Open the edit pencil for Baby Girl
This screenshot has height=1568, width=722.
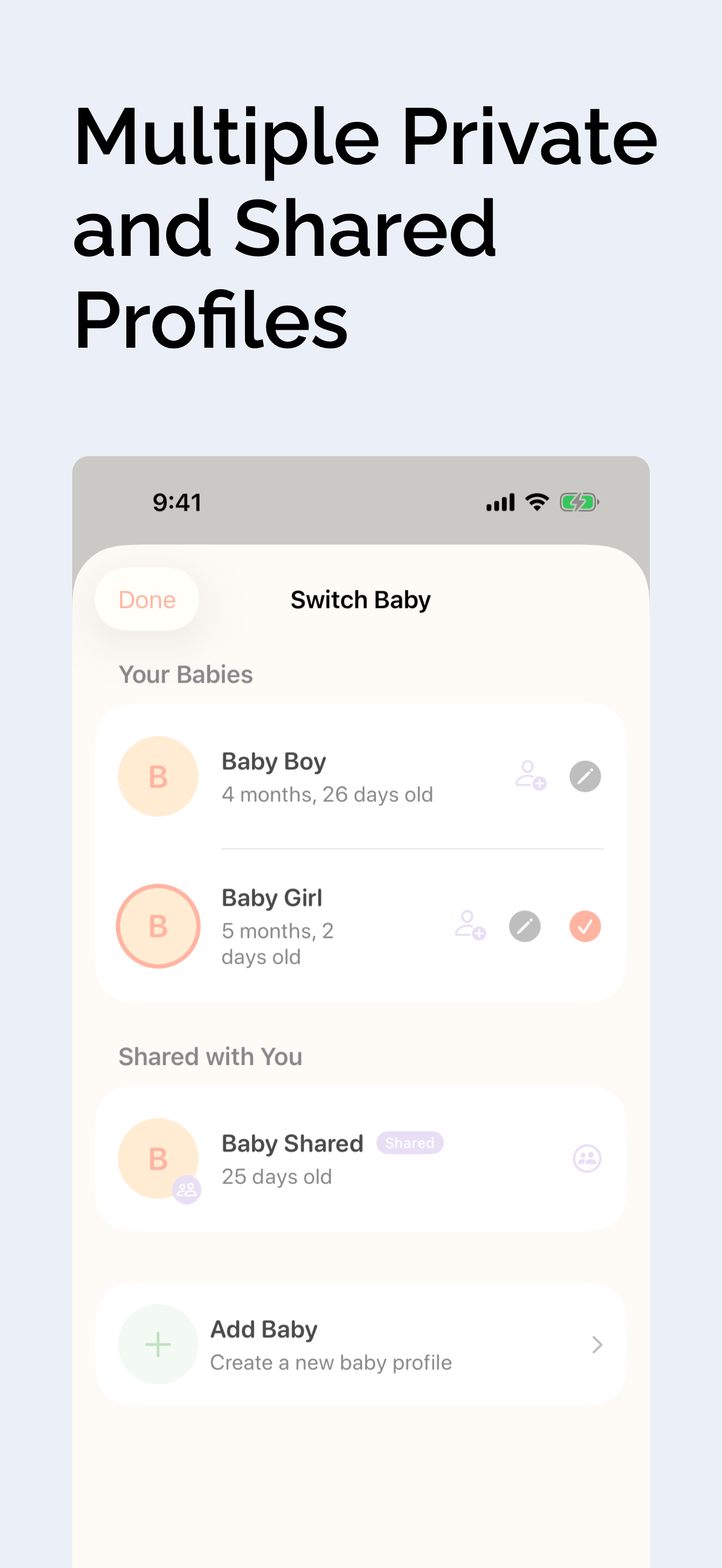524,926
